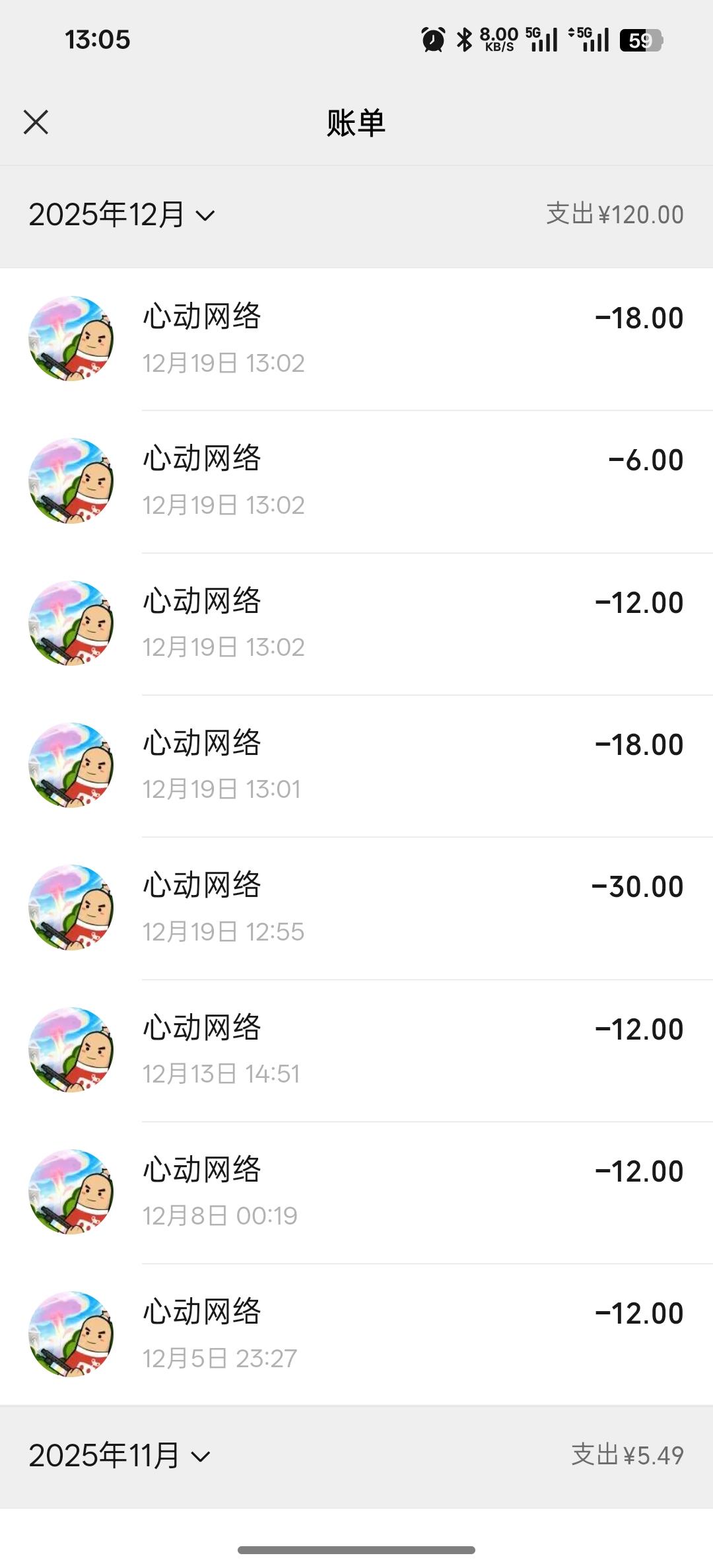
Task: Close the 账单 page
Action: [x=36, y=122]
